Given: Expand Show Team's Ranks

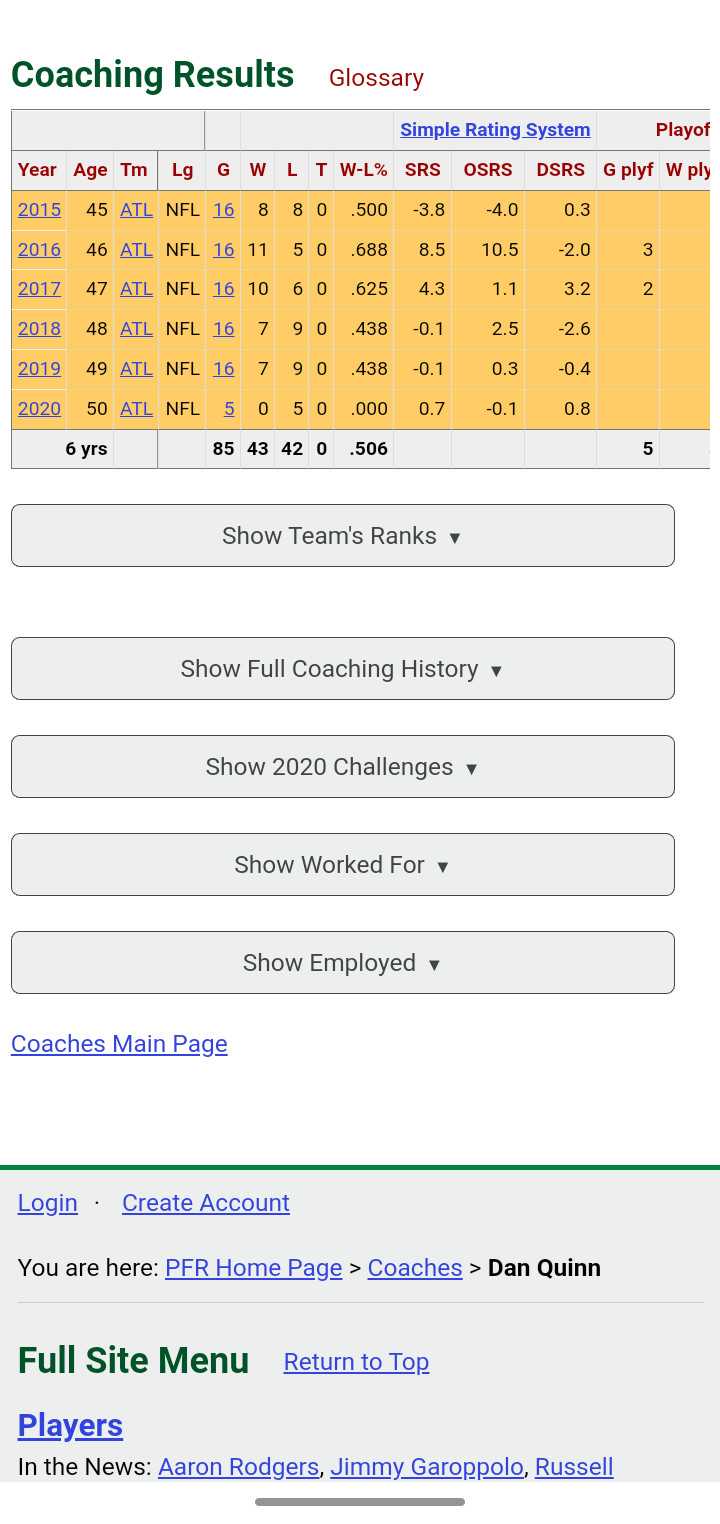Looking at the screenshot, I should click(343, 536).
